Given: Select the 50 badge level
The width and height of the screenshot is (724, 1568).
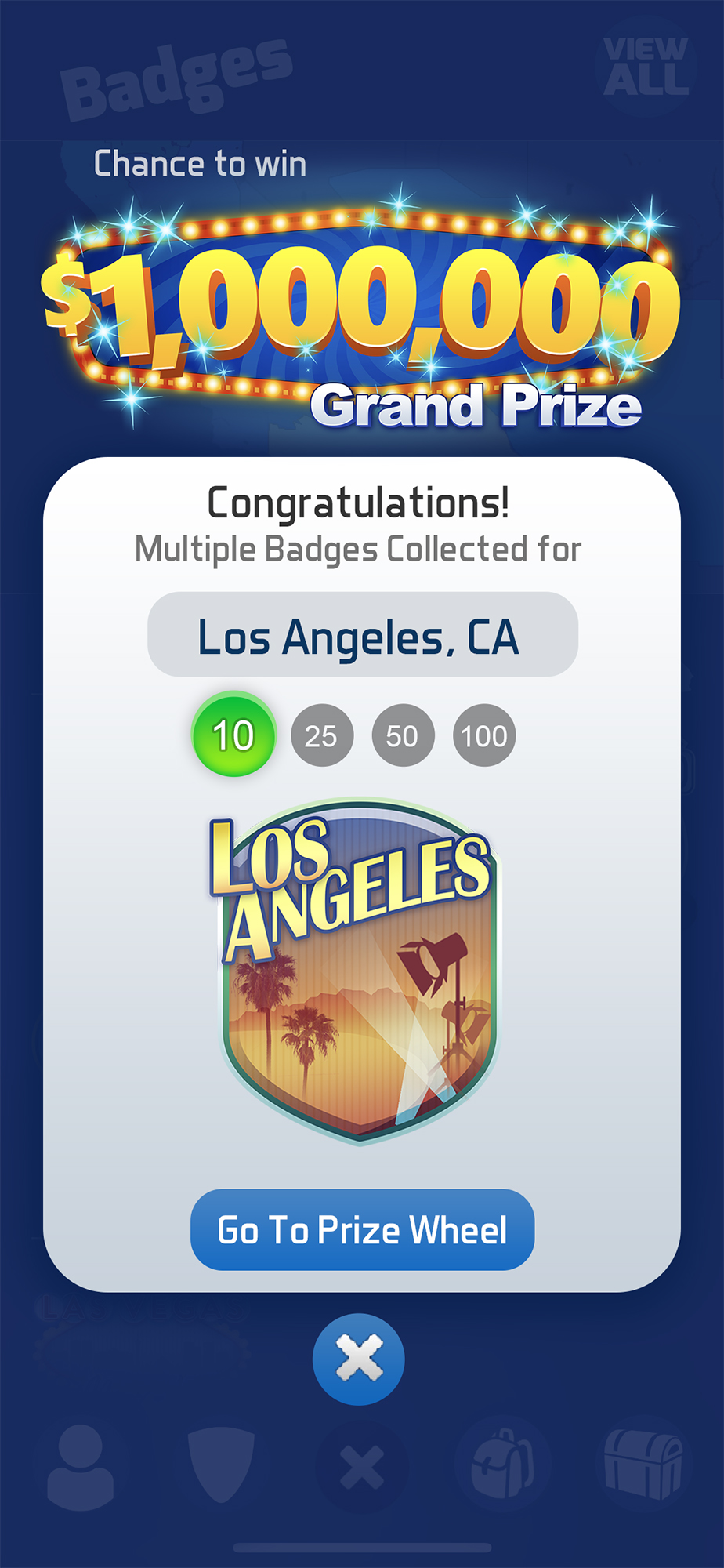Looking at the screenshot, I should point(403,735).
